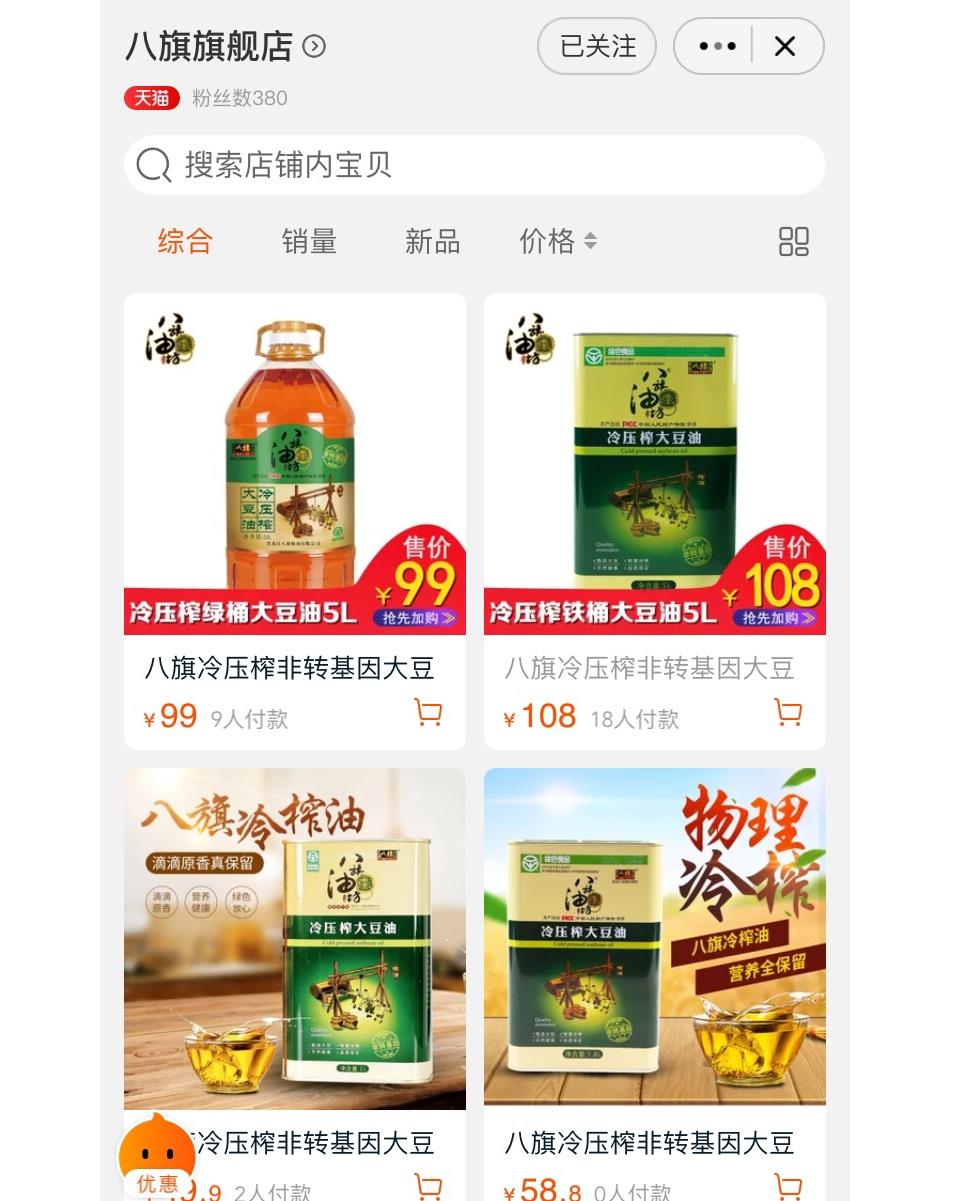The image size is (962, 1201).
Task: Close the store mini program
Action: (x=785, y=46)
